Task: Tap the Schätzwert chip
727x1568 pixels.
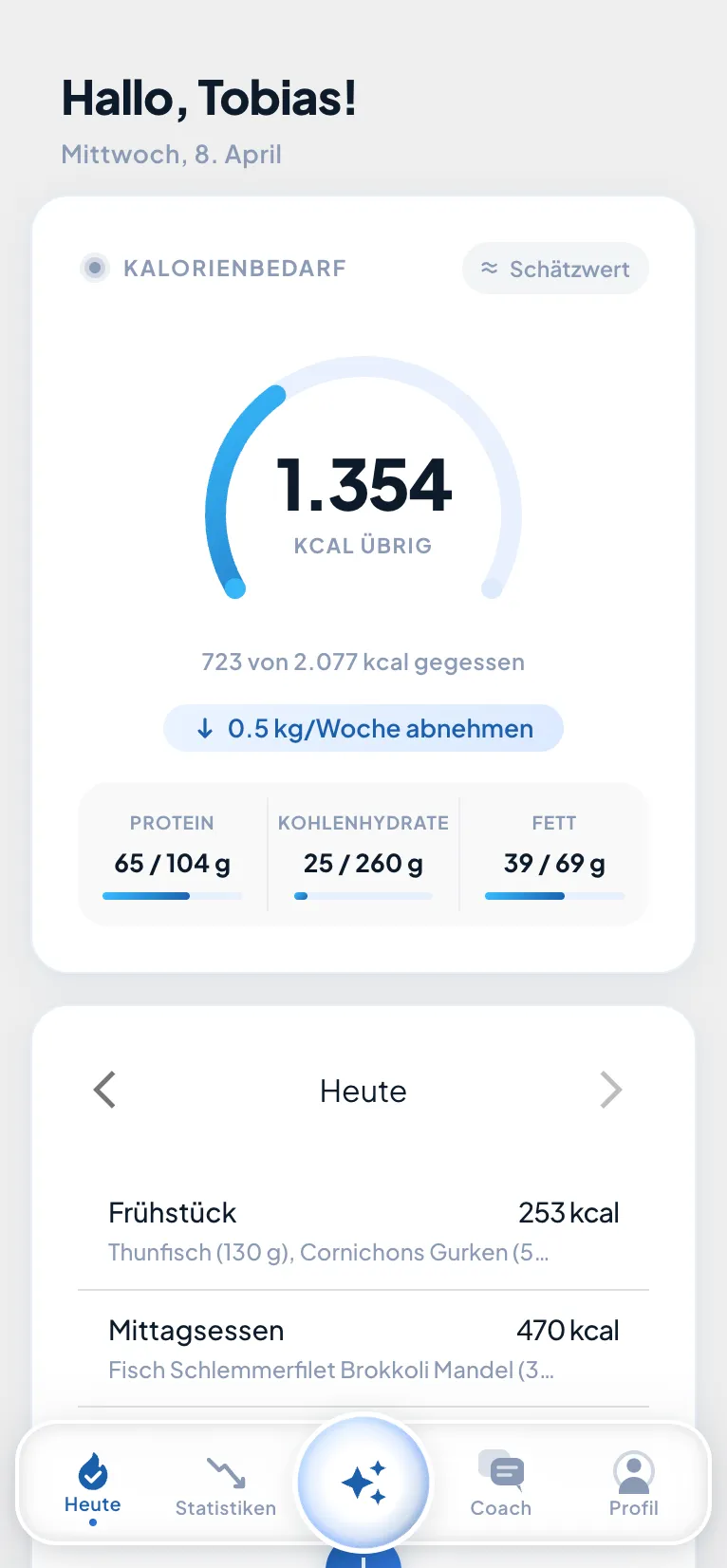Action: pyautogui.click(x=555, y=269)
